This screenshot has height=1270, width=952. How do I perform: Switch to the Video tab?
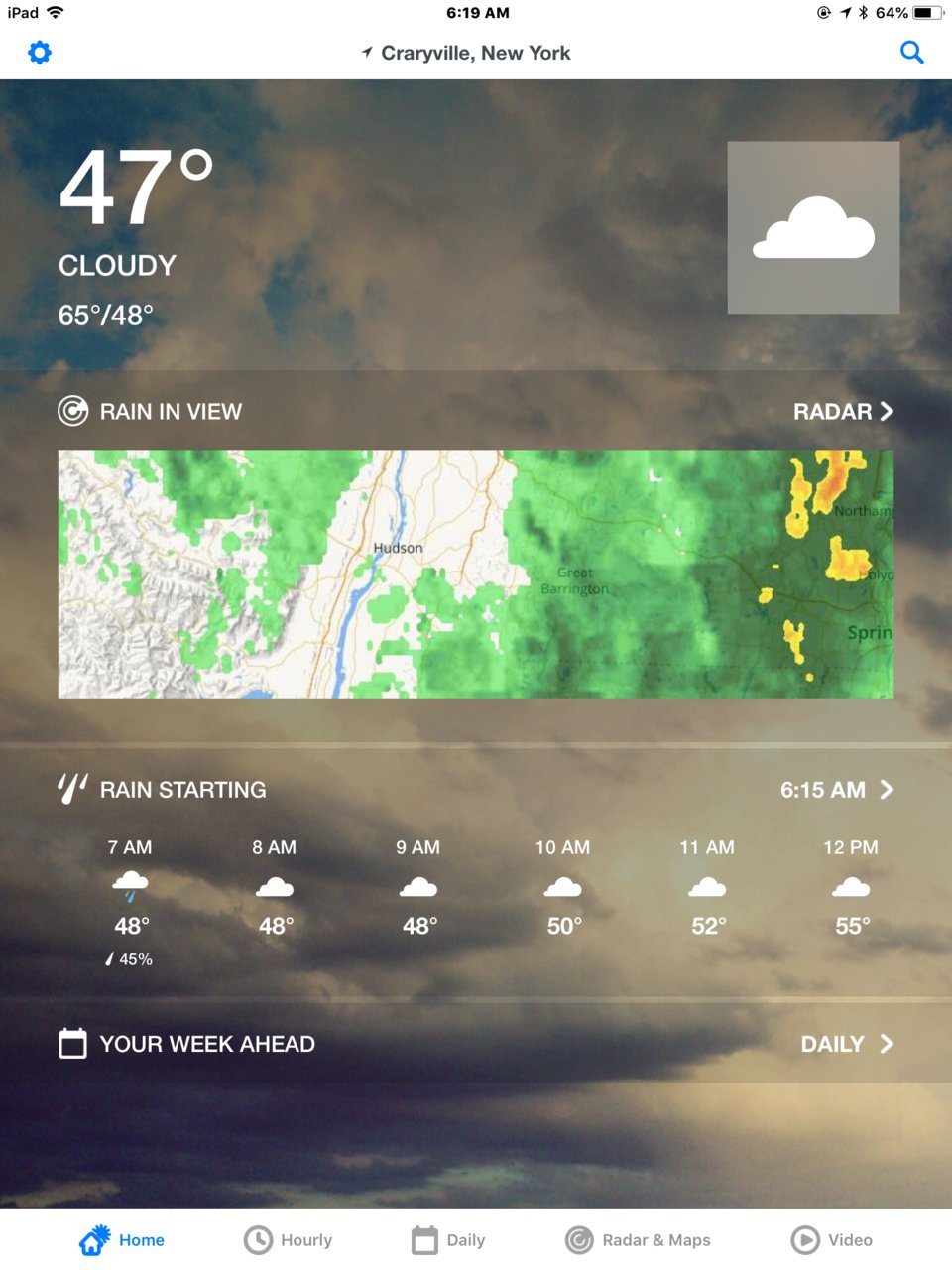pyautogui.click(x=831, y=1240)
